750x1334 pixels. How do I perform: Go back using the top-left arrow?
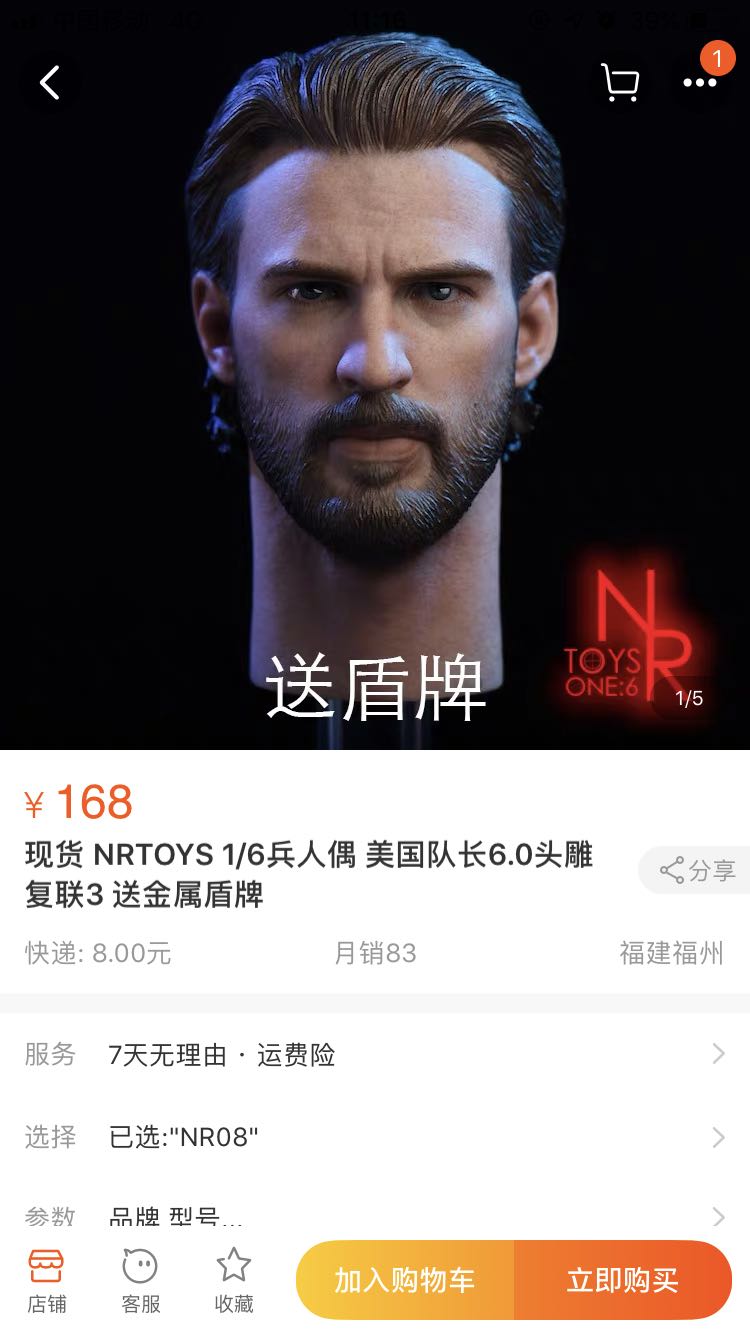click(x=50, y=83)
